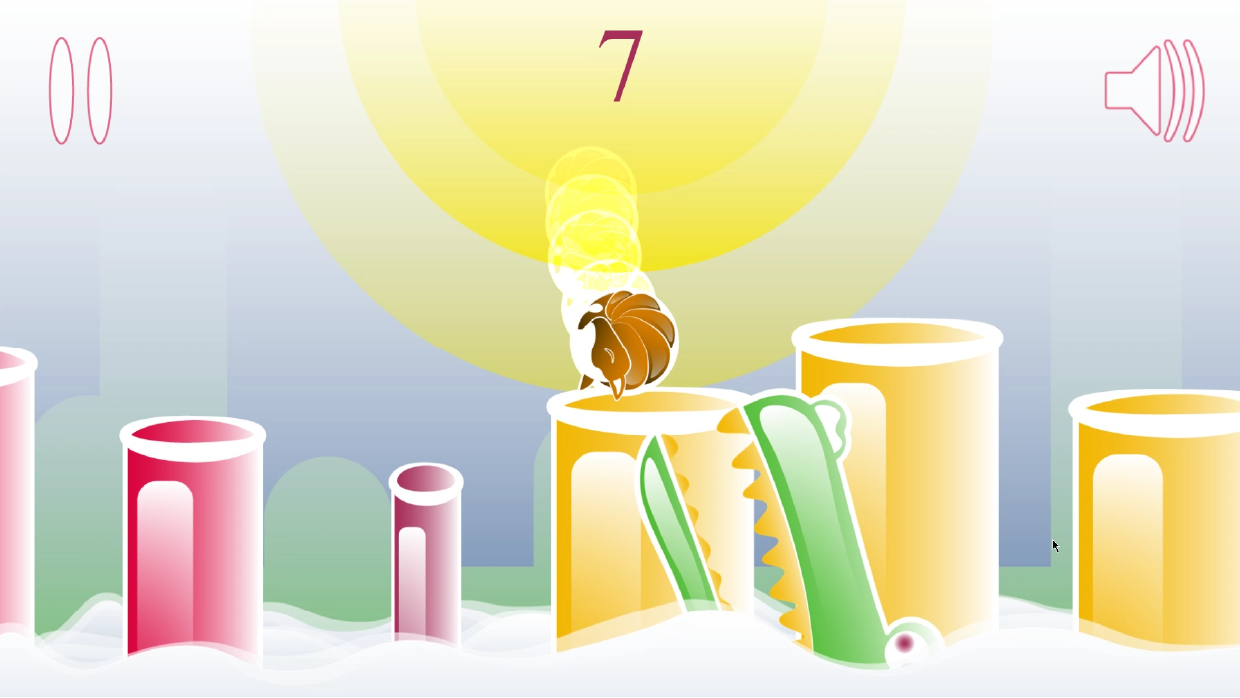
Task: Pause the game
Action: tap(81, 91)
